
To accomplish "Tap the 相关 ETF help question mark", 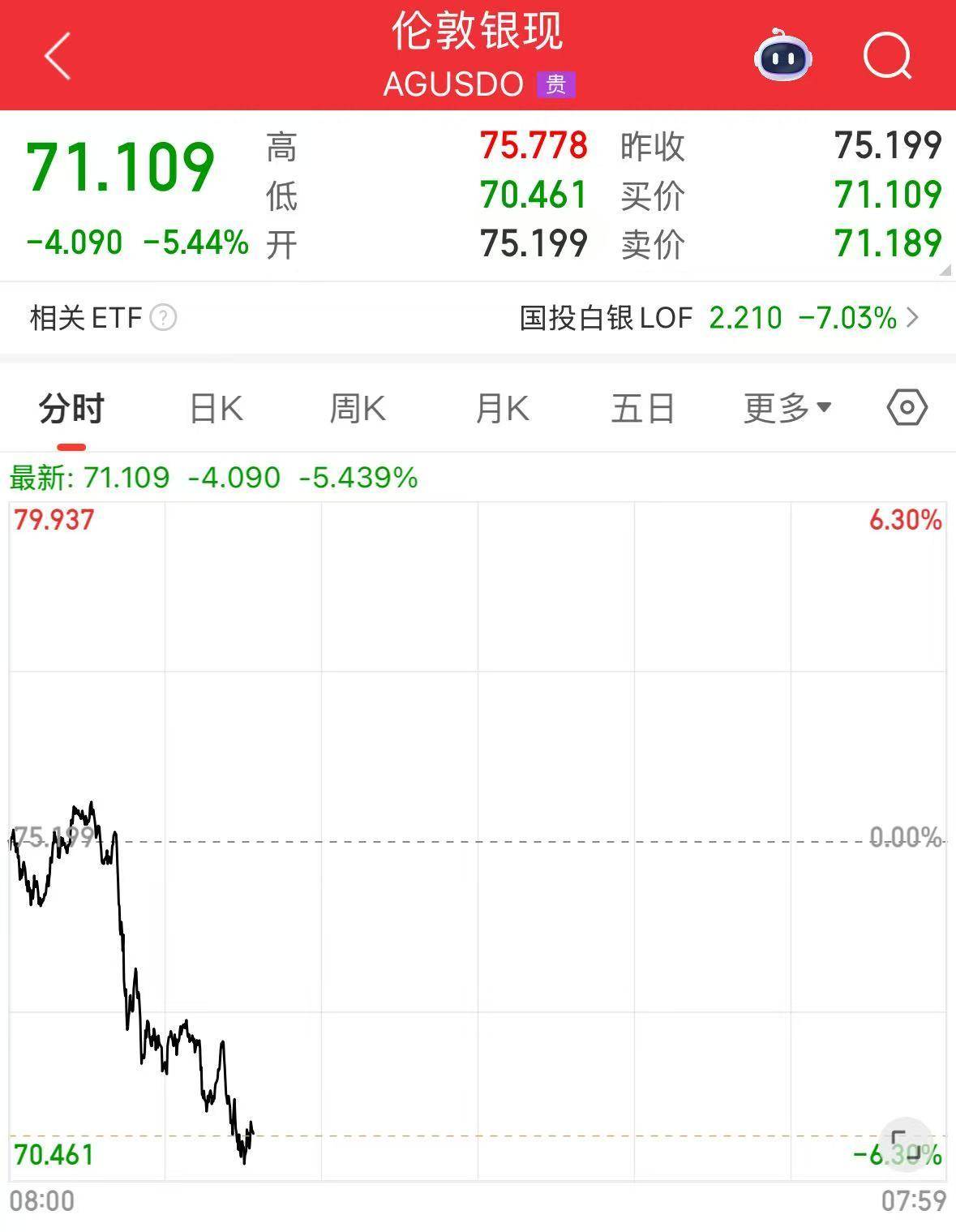I will (163, 317).
